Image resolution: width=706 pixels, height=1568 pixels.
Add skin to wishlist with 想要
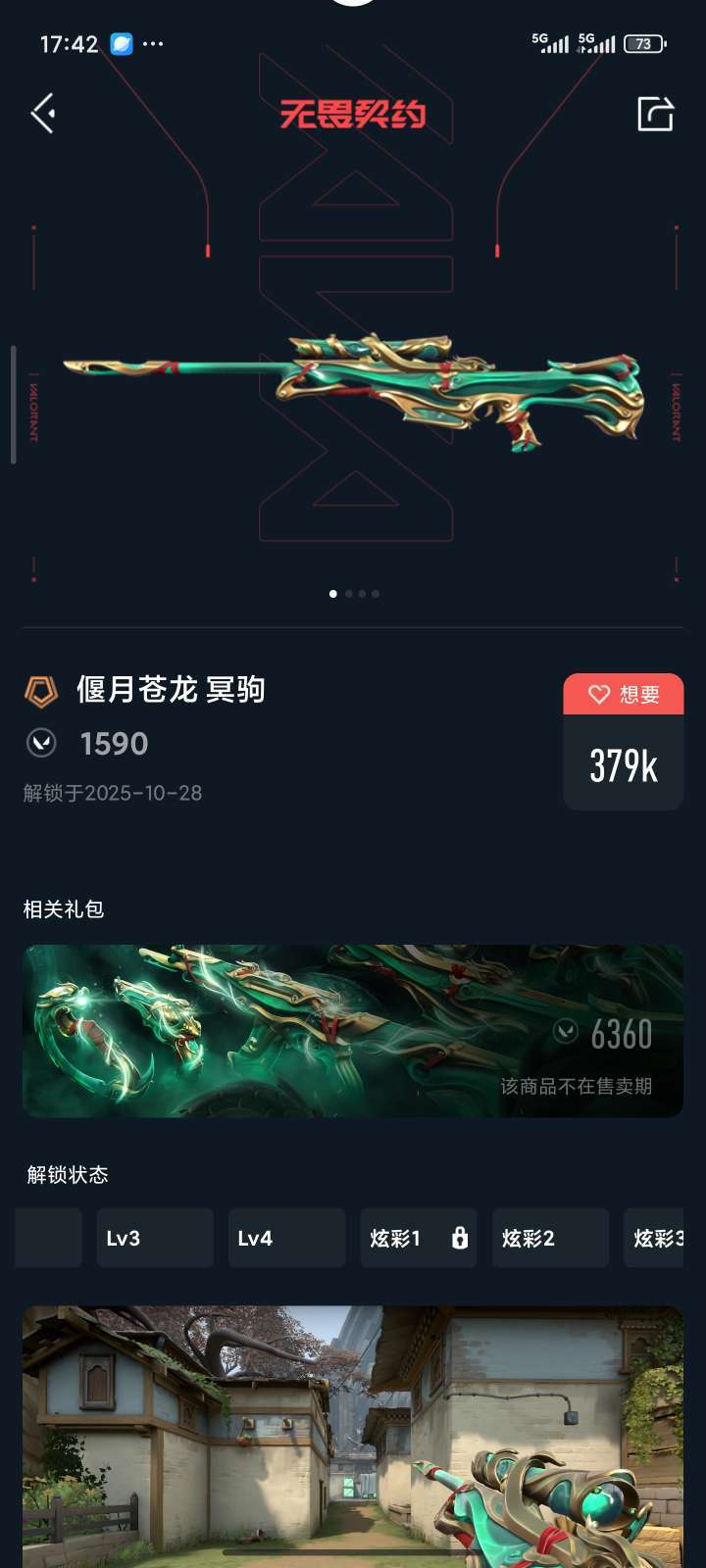point(624,695)
